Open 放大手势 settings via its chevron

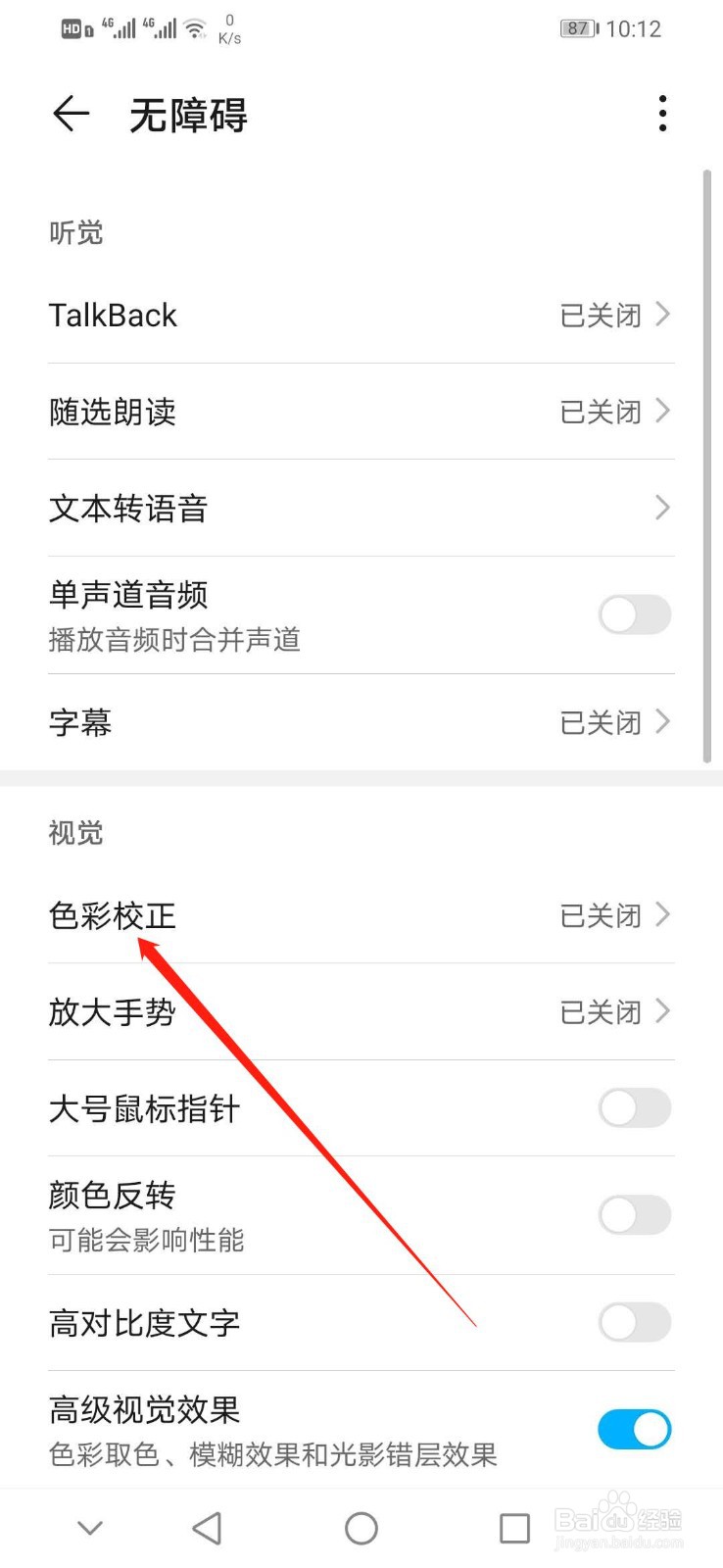pyautogui.click(x=663, y=1012)
